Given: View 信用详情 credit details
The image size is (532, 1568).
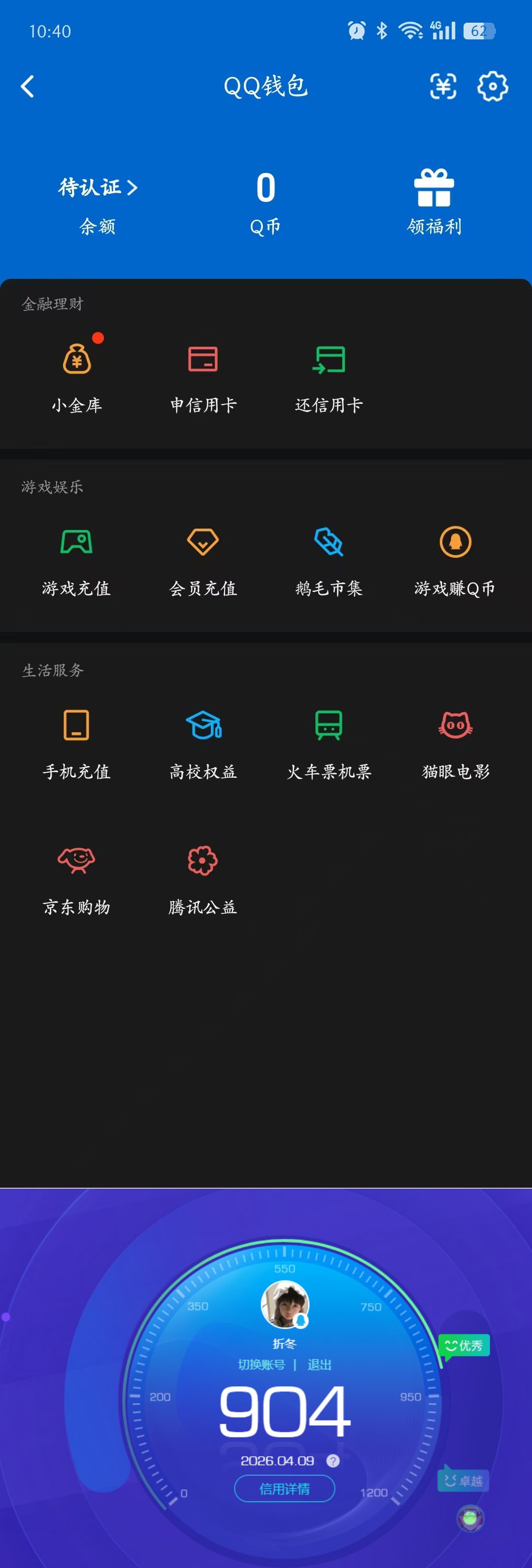Looking at the screenshot, I should (x=284, y=1489).
